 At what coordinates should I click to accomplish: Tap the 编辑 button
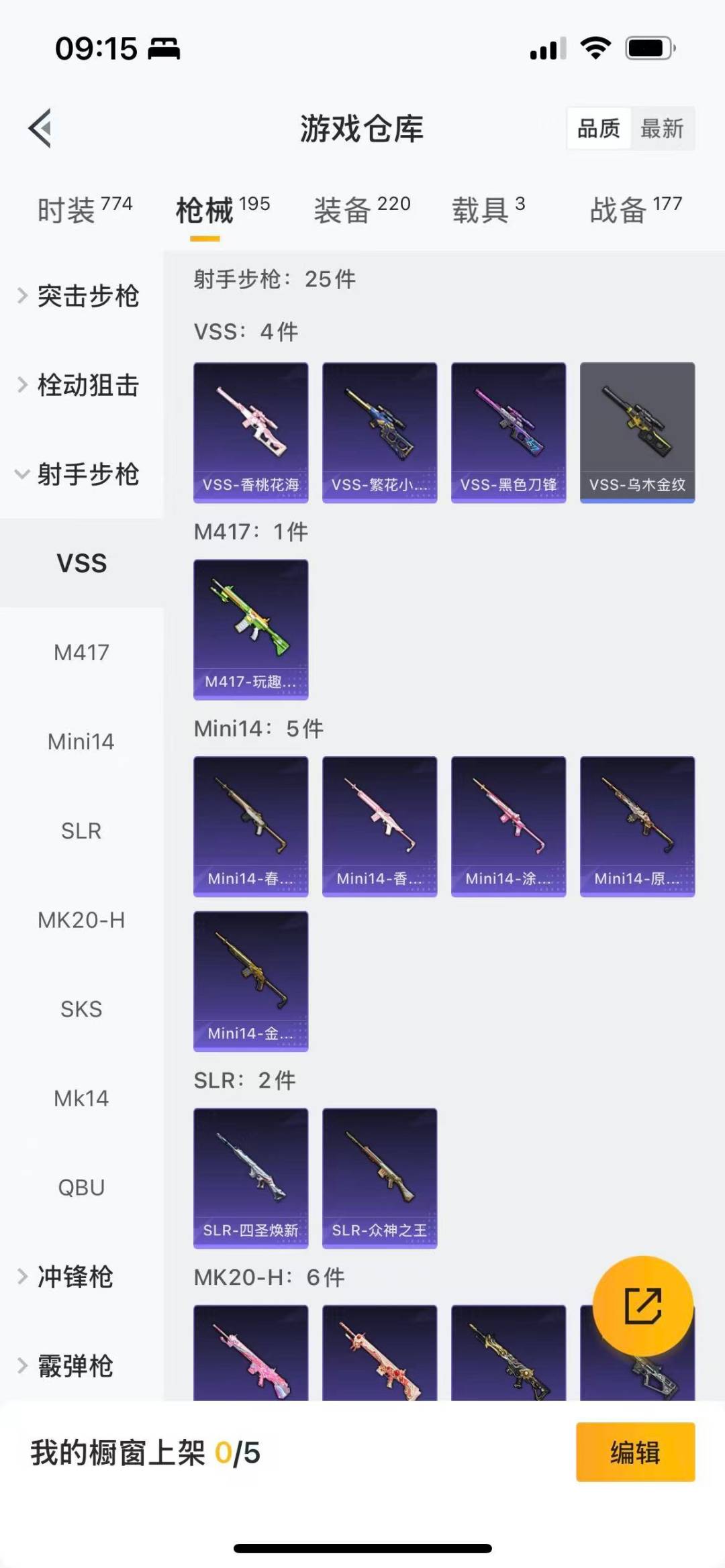[635, 1452]
